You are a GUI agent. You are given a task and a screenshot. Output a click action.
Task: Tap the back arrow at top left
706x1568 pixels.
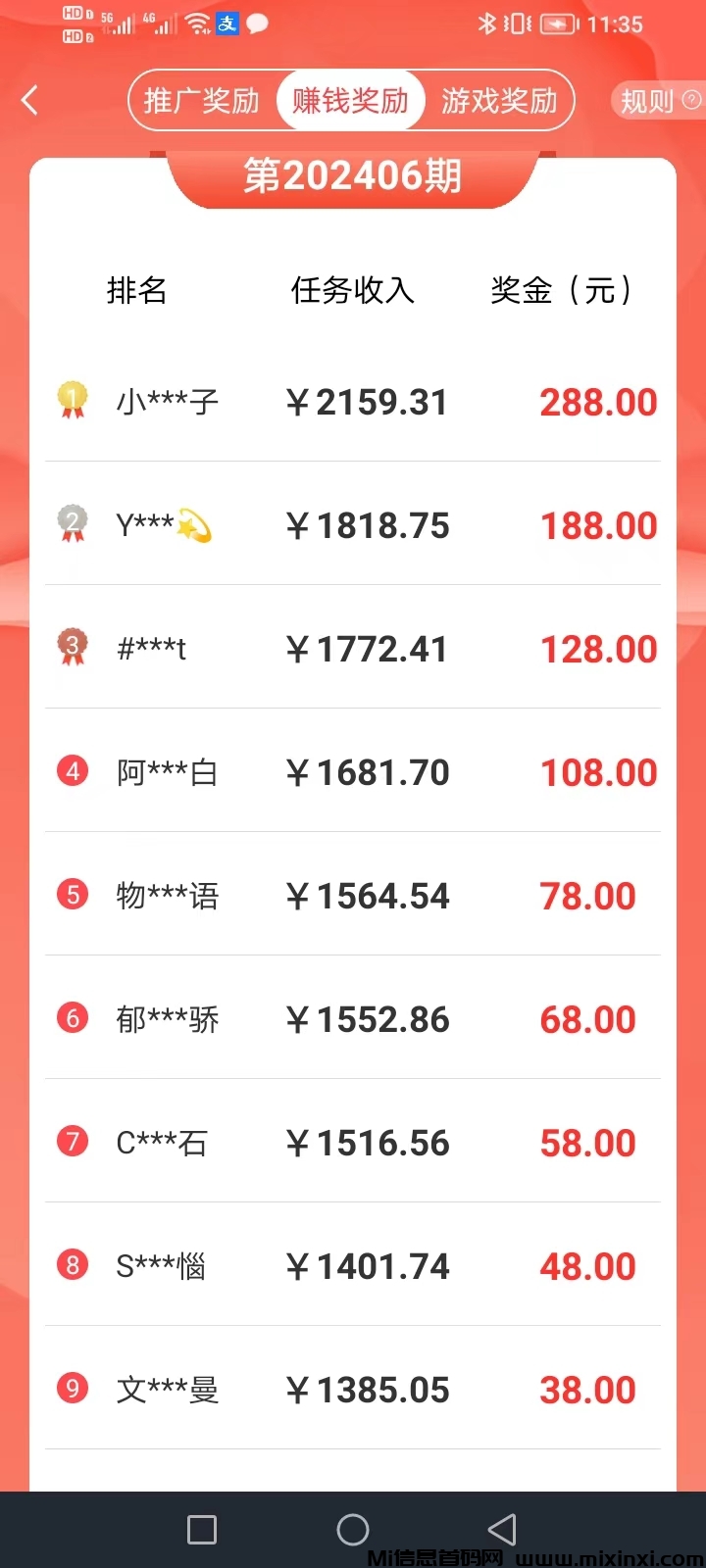point(29,100)
